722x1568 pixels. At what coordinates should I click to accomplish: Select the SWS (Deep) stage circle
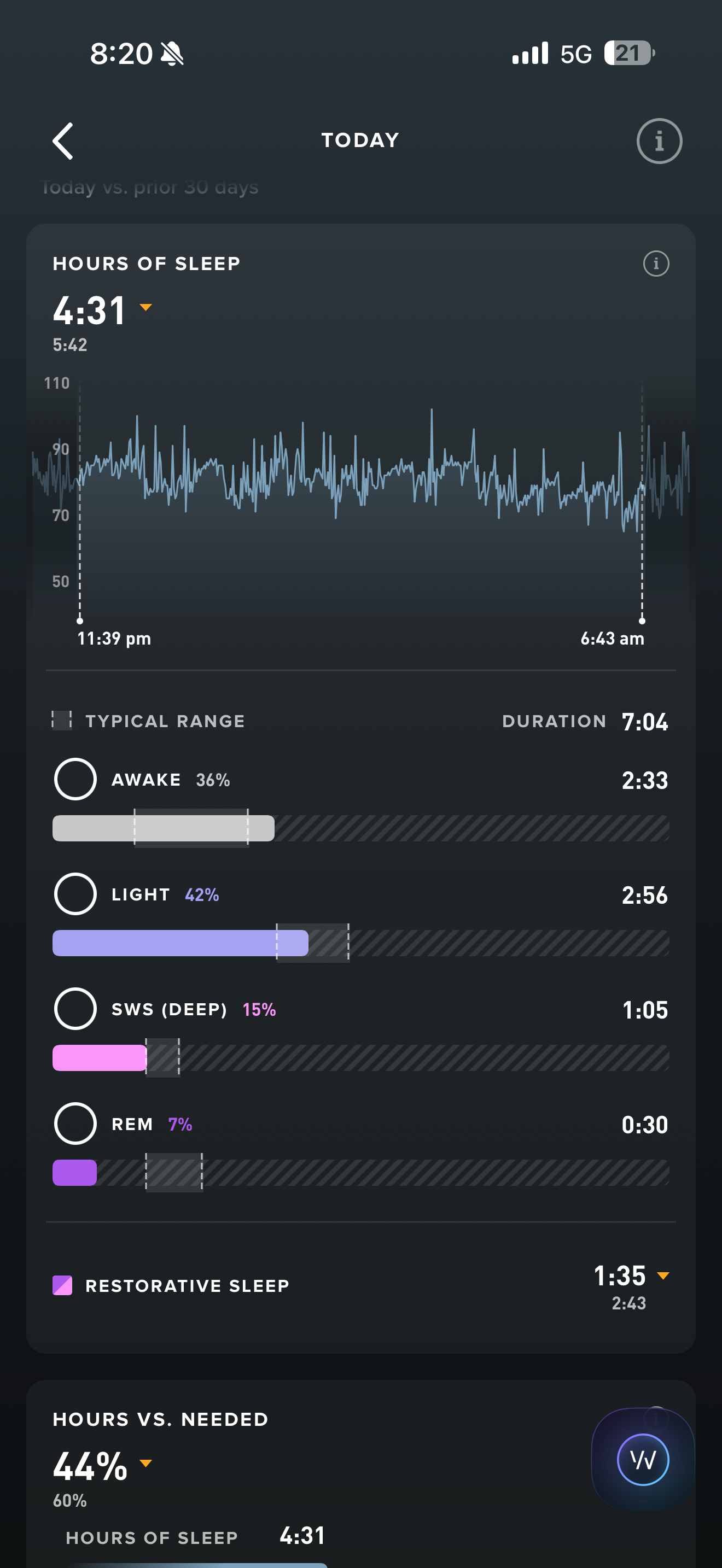click(x=75, y=1009)
